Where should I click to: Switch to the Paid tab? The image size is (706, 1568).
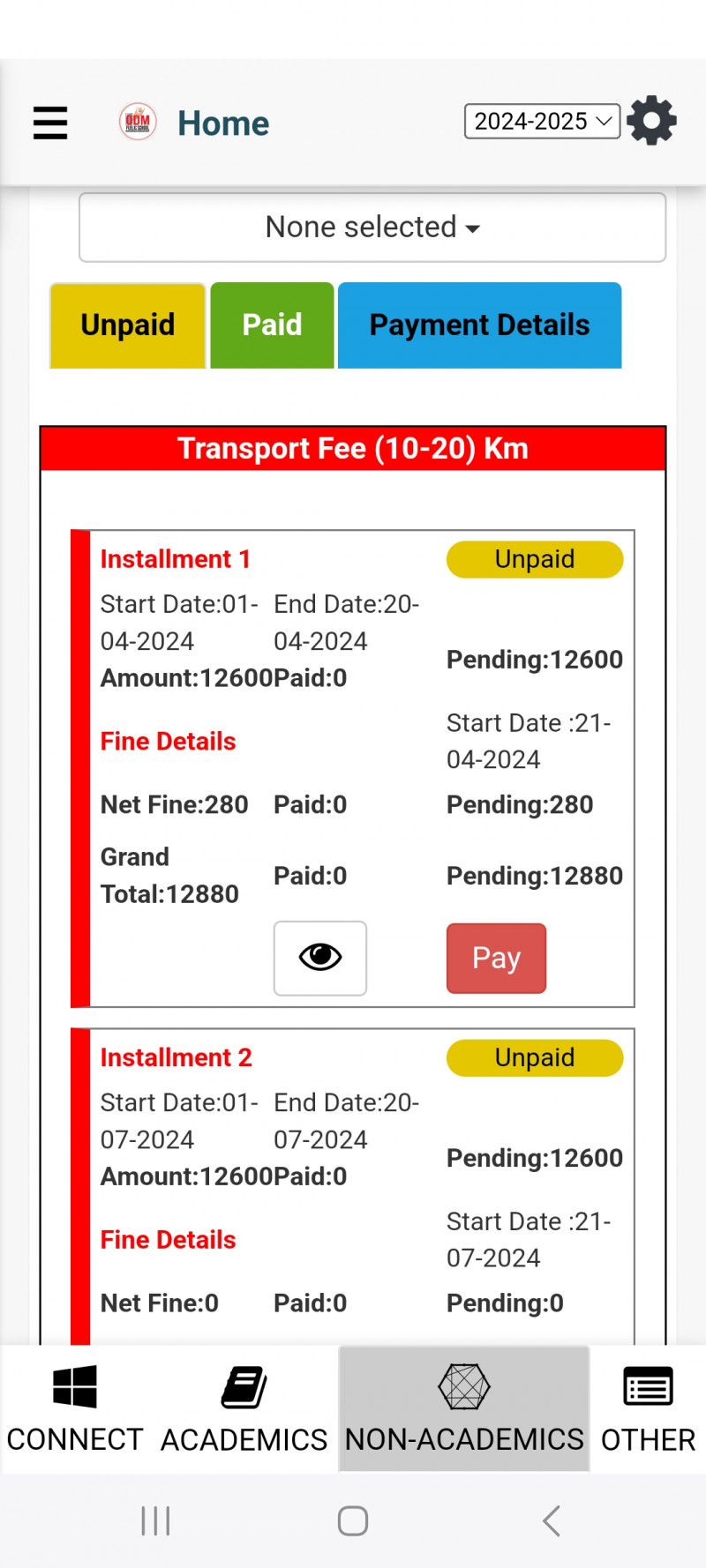tap(272, 325)
